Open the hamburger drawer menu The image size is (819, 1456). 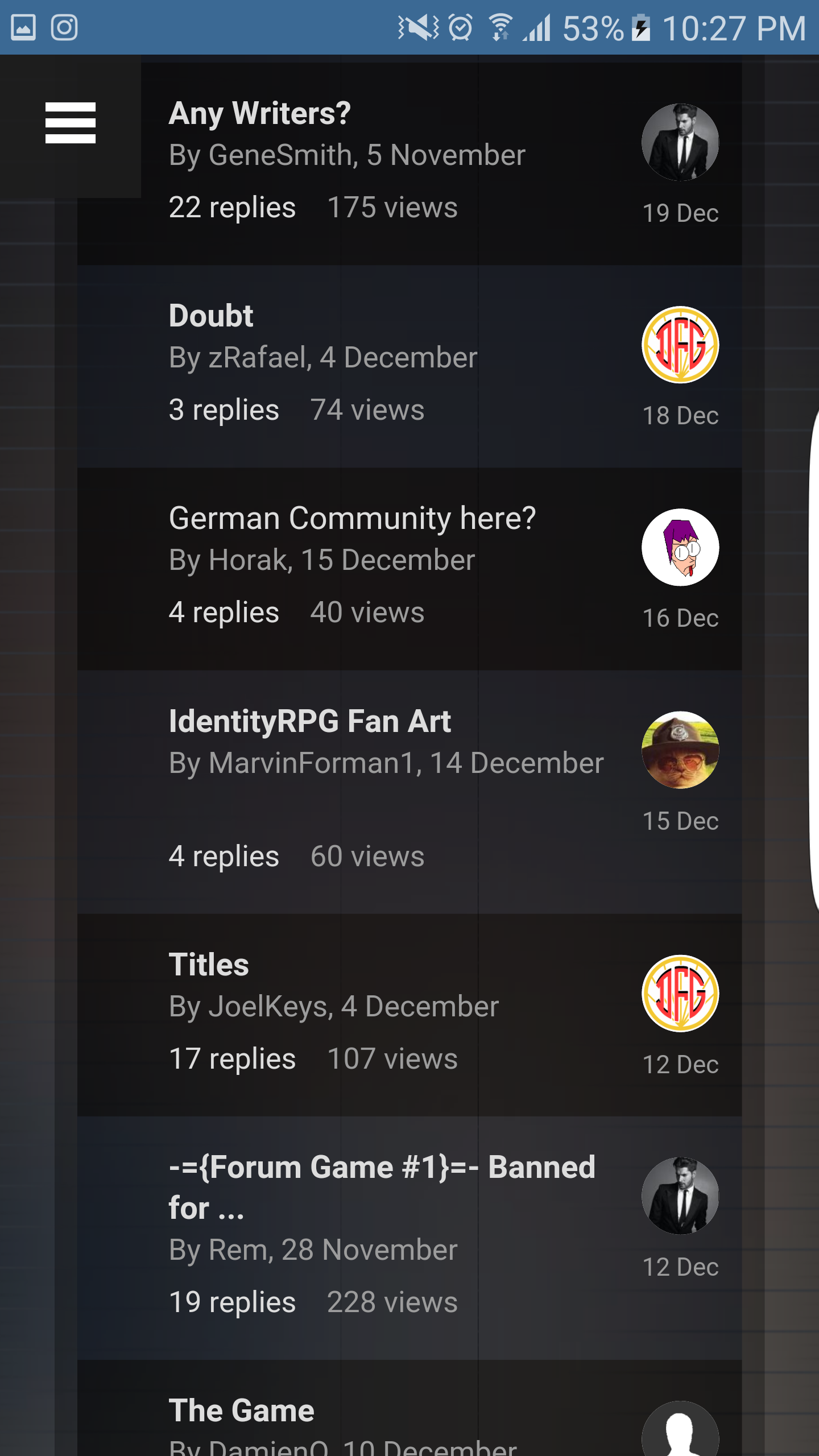pyautogui.click(x=71, y=123)
